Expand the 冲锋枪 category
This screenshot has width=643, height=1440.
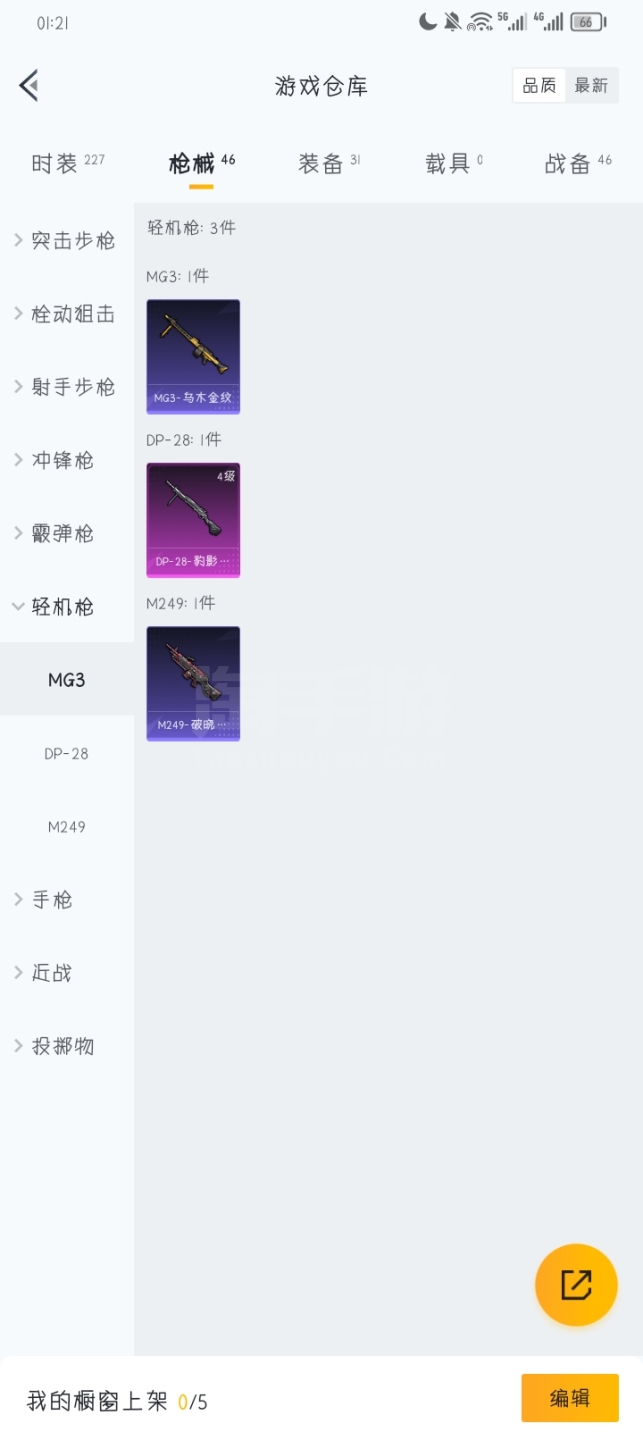point(66,460)
